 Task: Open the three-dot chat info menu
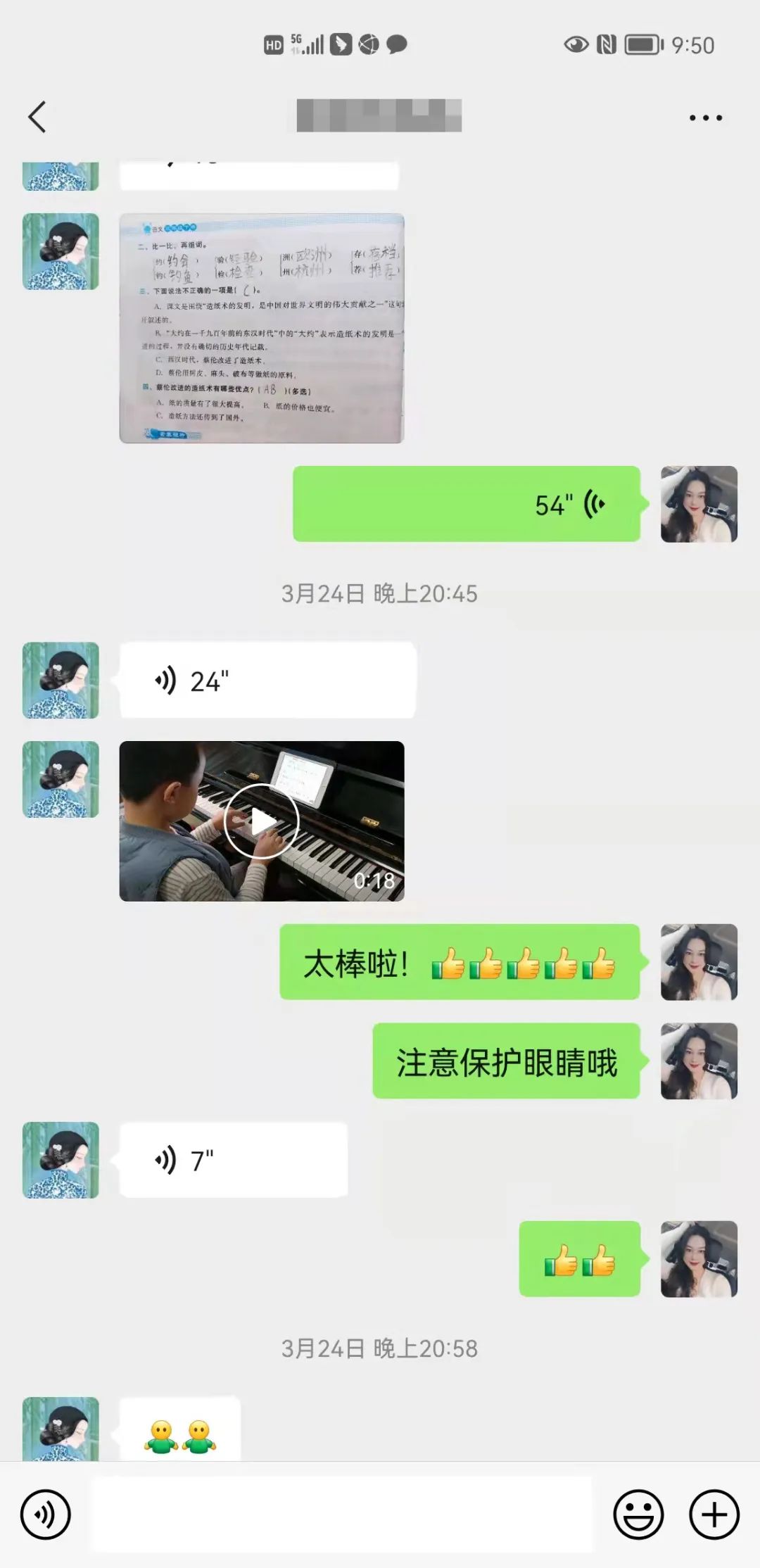click(x=705, y=118)
